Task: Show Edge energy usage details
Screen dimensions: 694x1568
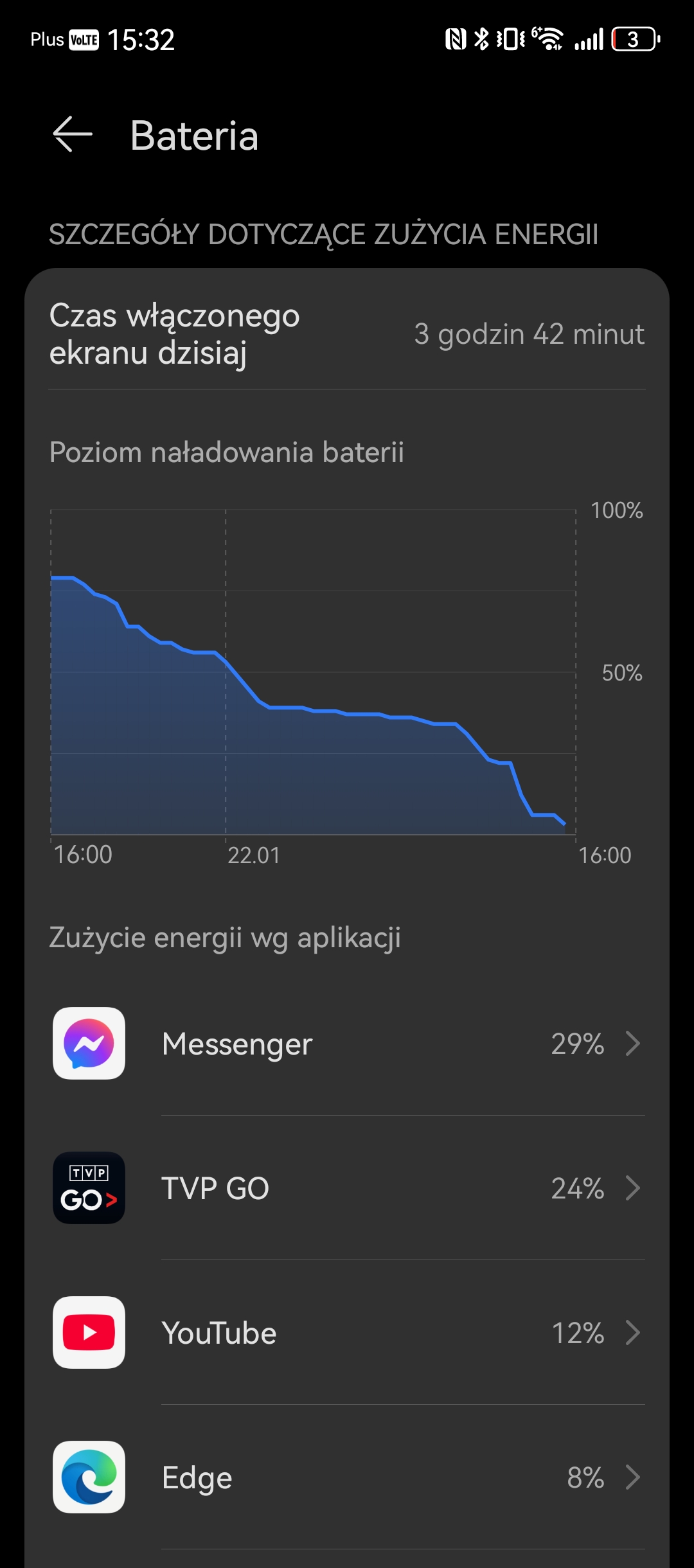Action: [347, 1477]
